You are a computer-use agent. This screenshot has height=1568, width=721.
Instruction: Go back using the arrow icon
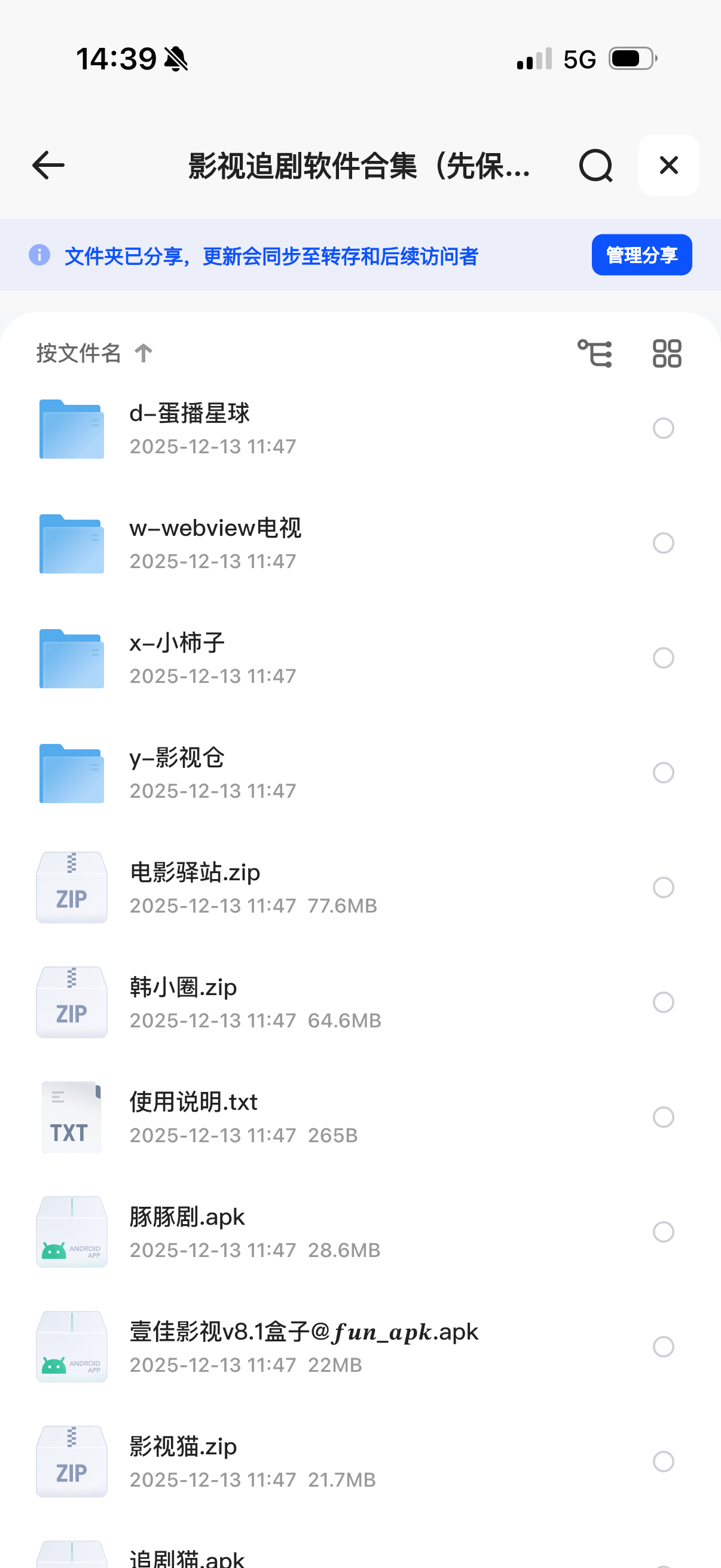(48, 166)
